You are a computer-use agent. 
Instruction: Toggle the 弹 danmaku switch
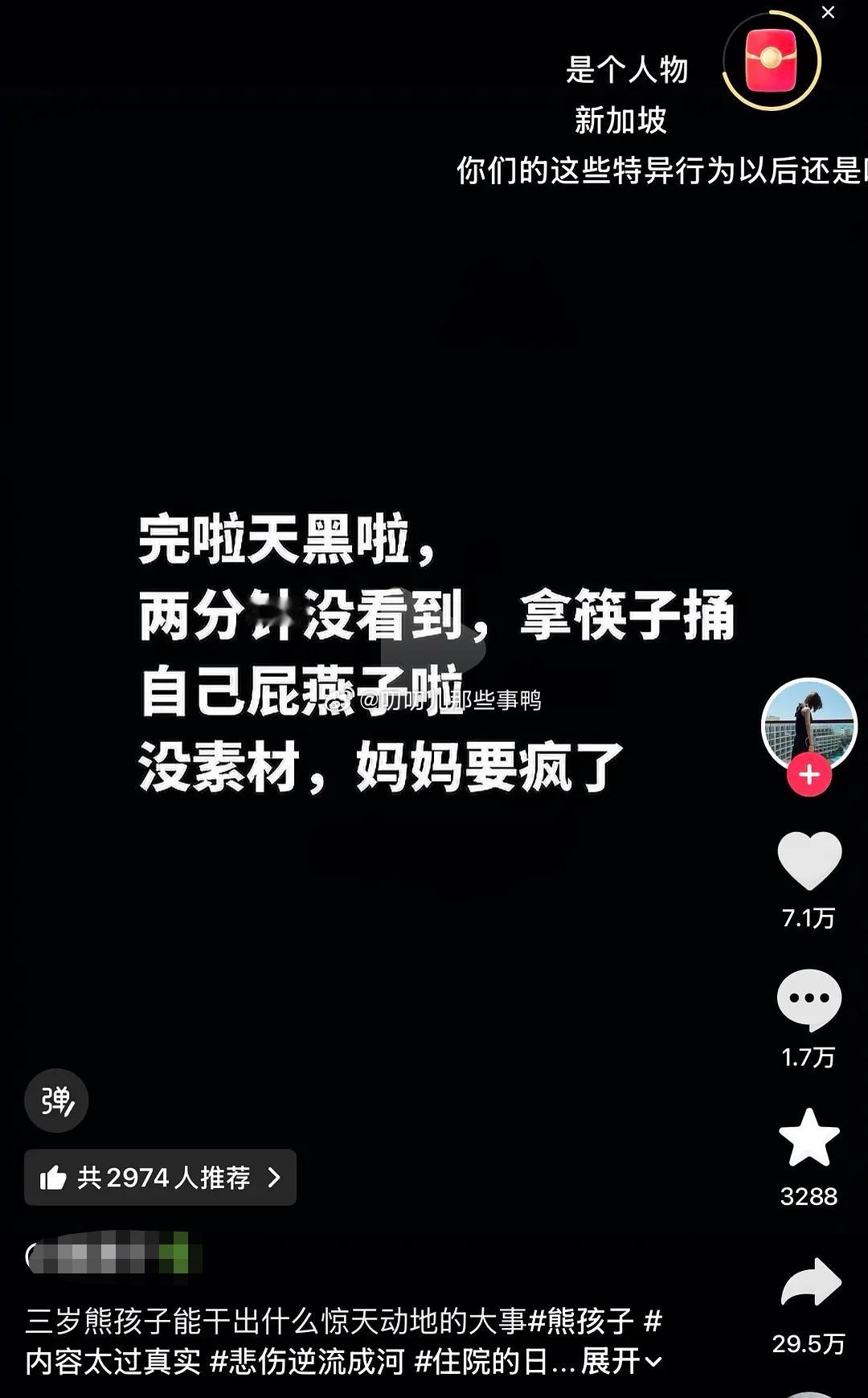click(x=56, y=1101)
